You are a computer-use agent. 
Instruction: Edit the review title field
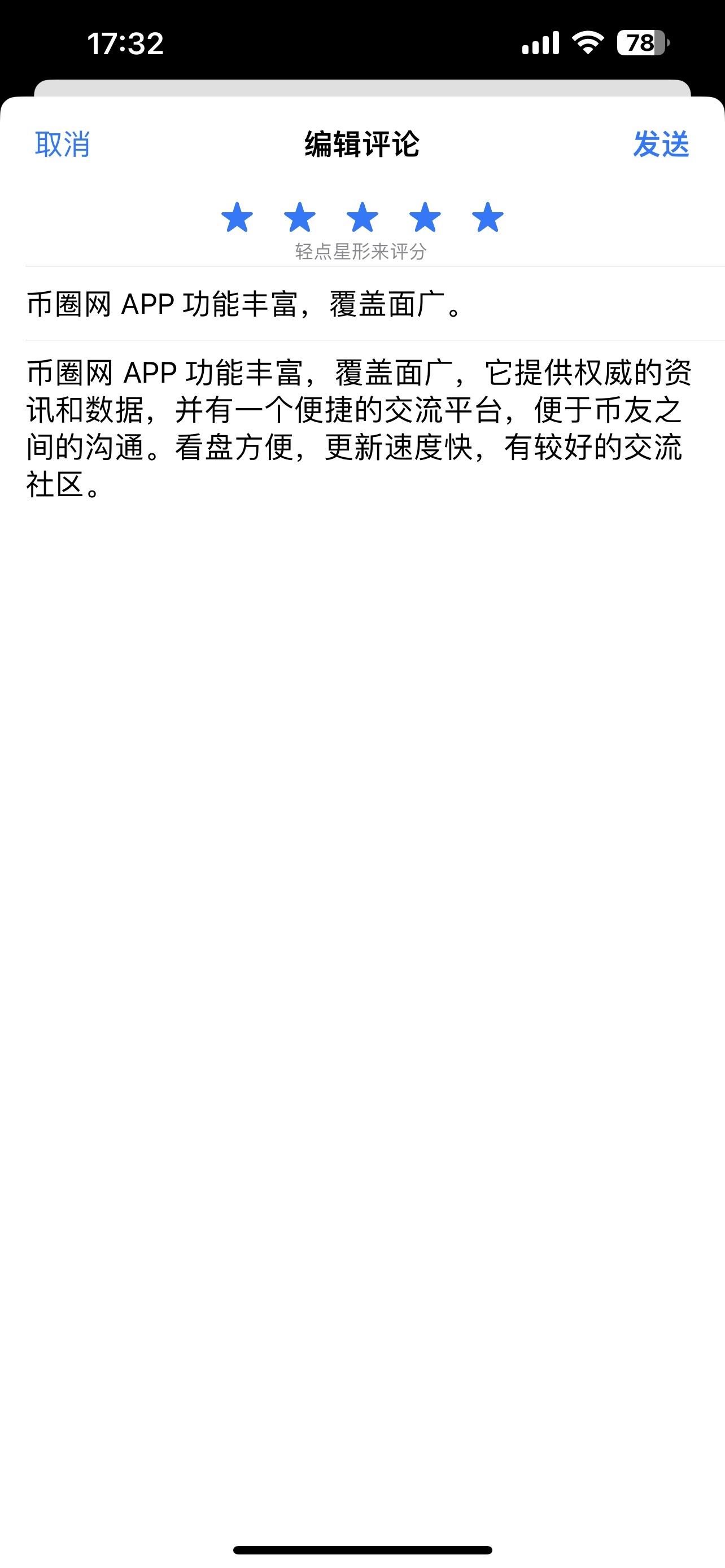(x=375, y=304)
